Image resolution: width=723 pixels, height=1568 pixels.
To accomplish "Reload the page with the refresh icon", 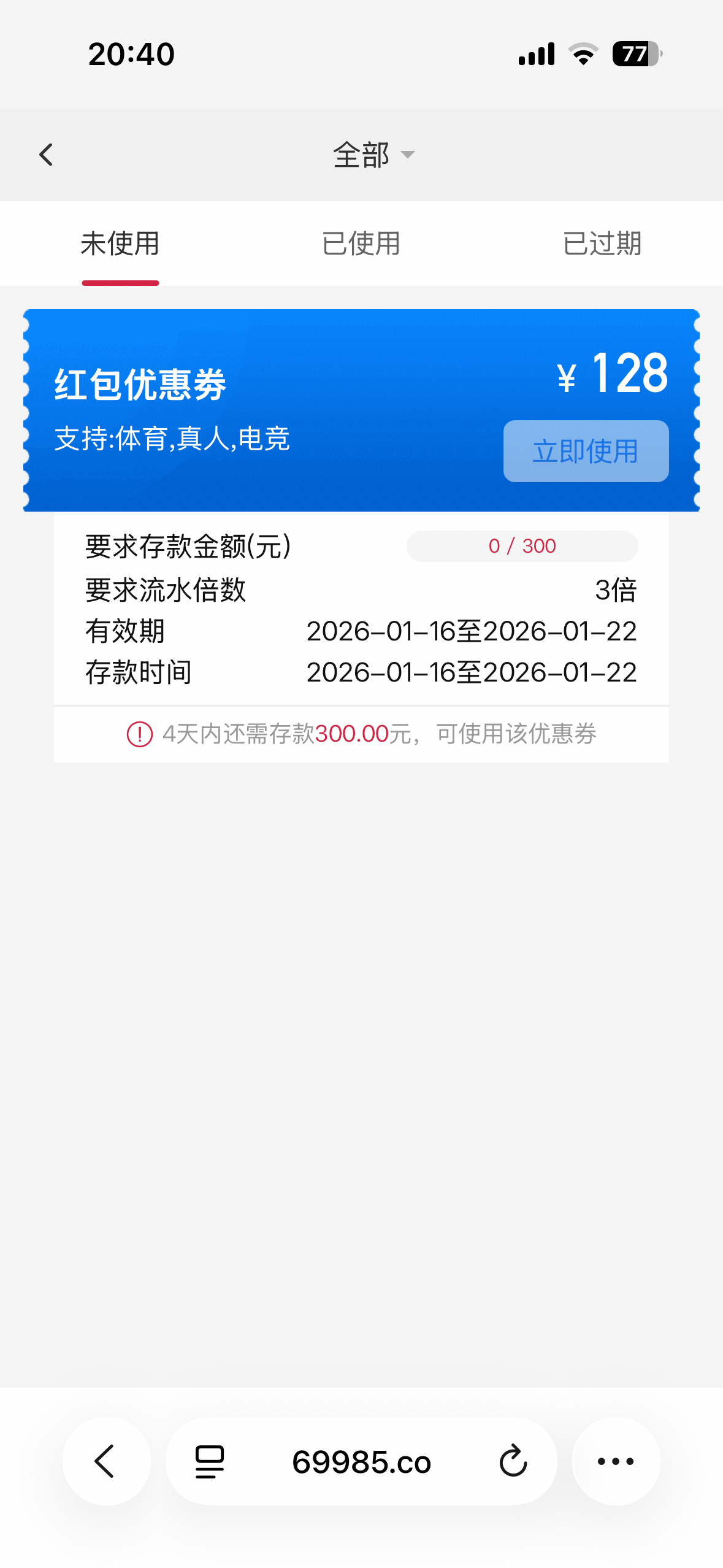I will [x=513, y=1461].
